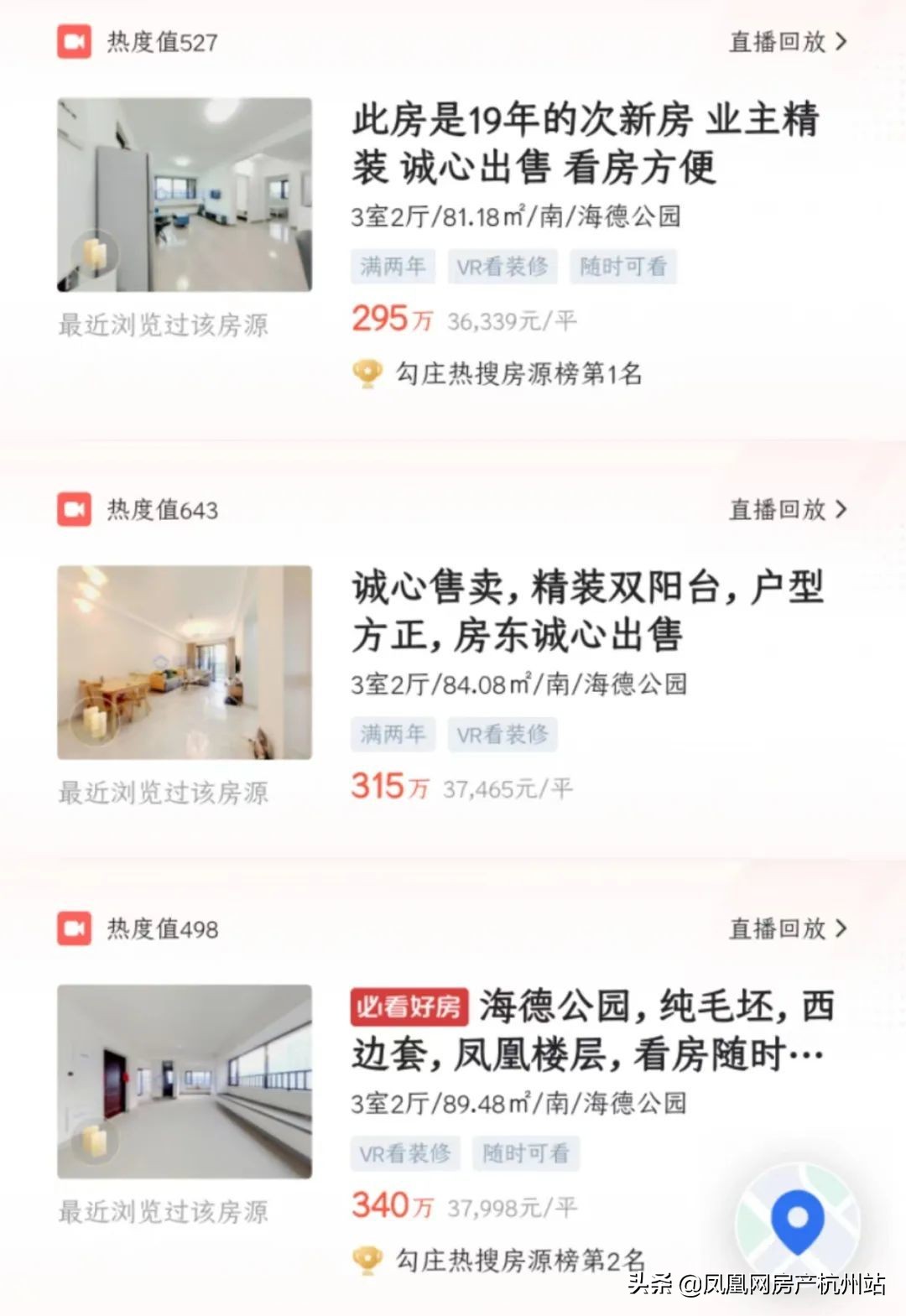This screenshot has width=906, height=1316.
Task: Select the VR看装修 tag on second listing
Action: pyautogui.click(x=503, y=734)
